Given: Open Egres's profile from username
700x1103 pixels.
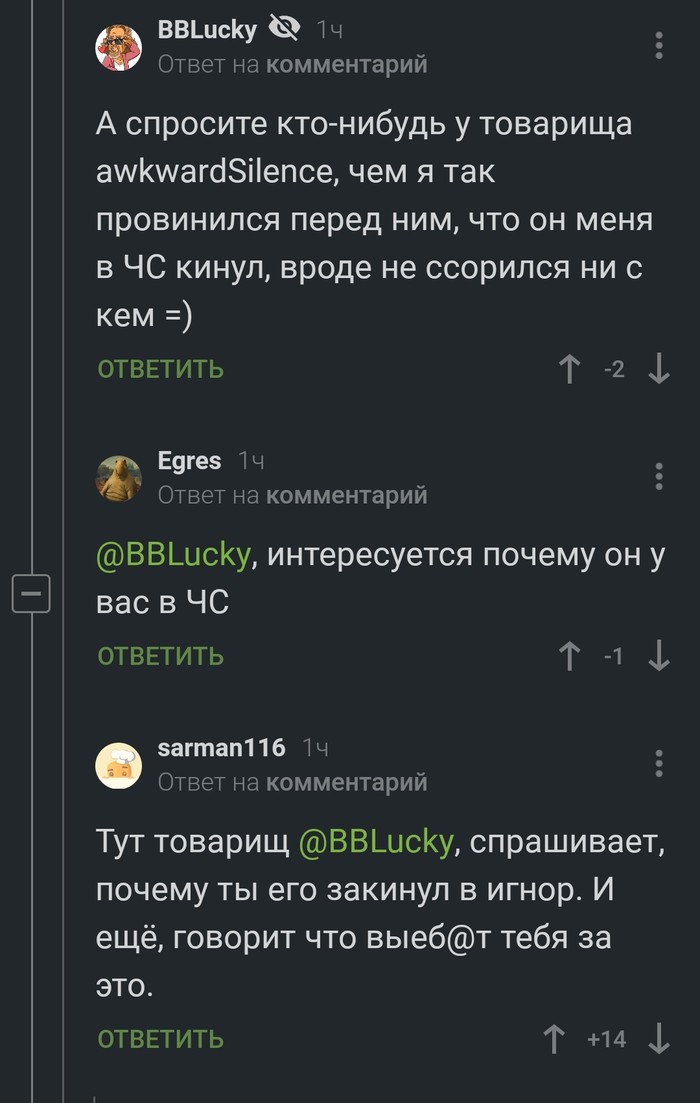Looking at the screenshot, I should point(190,461).
